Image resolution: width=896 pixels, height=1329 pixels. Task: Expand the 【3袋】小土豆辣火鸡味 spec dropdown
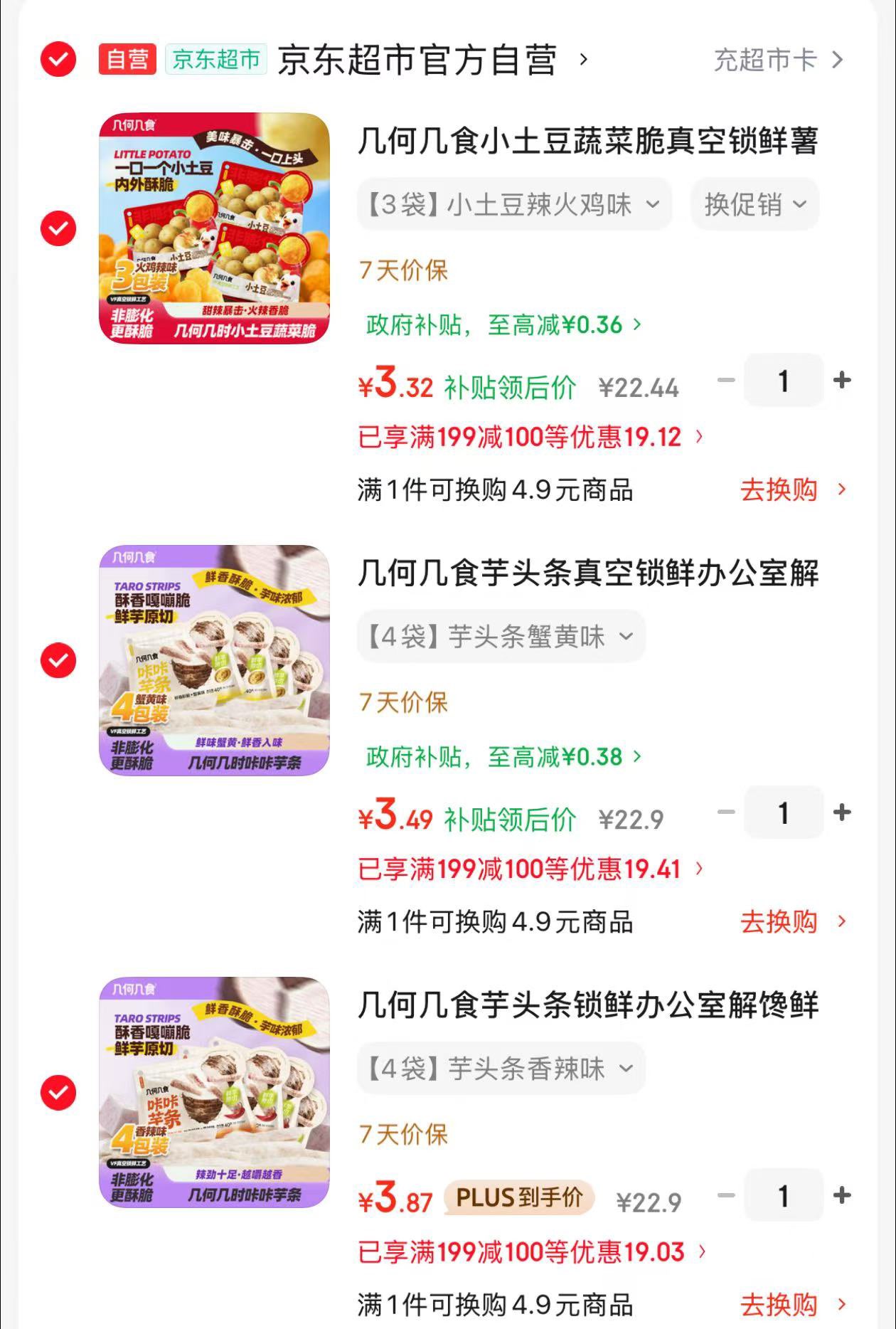tap(513, 205)
